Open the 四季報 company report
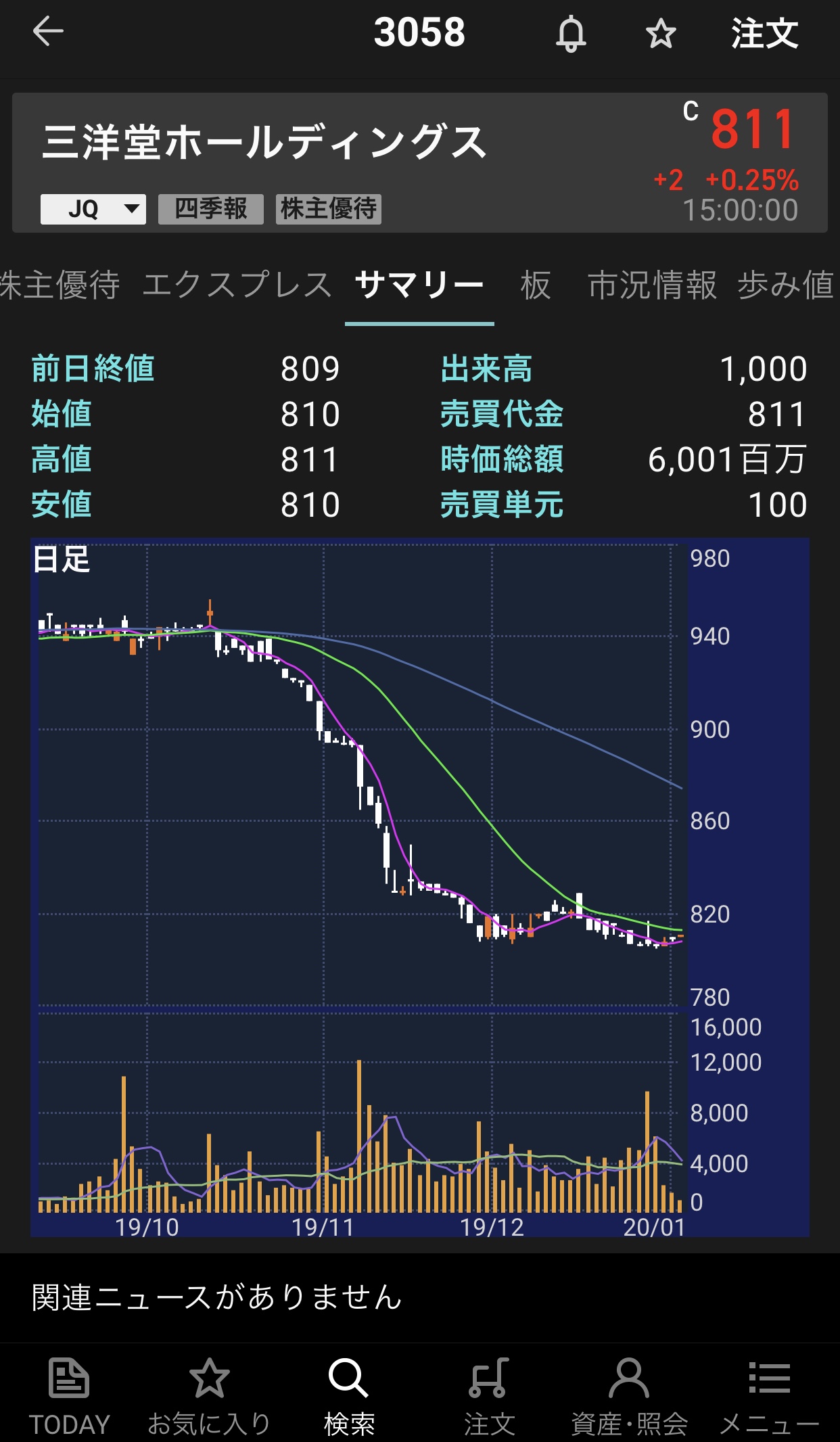840x1442 pixels. [x=210, y=209]
